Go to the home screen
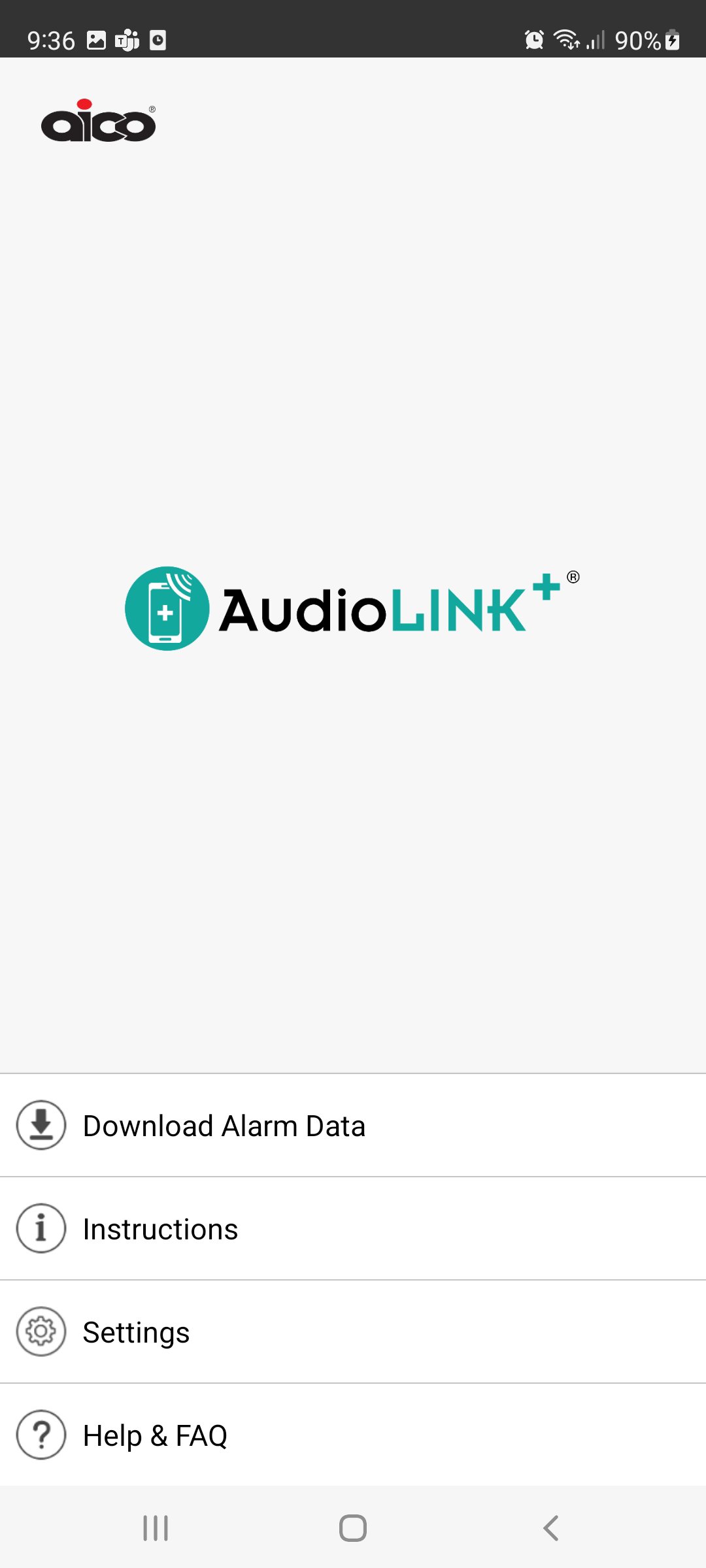 click(353, 1528)
